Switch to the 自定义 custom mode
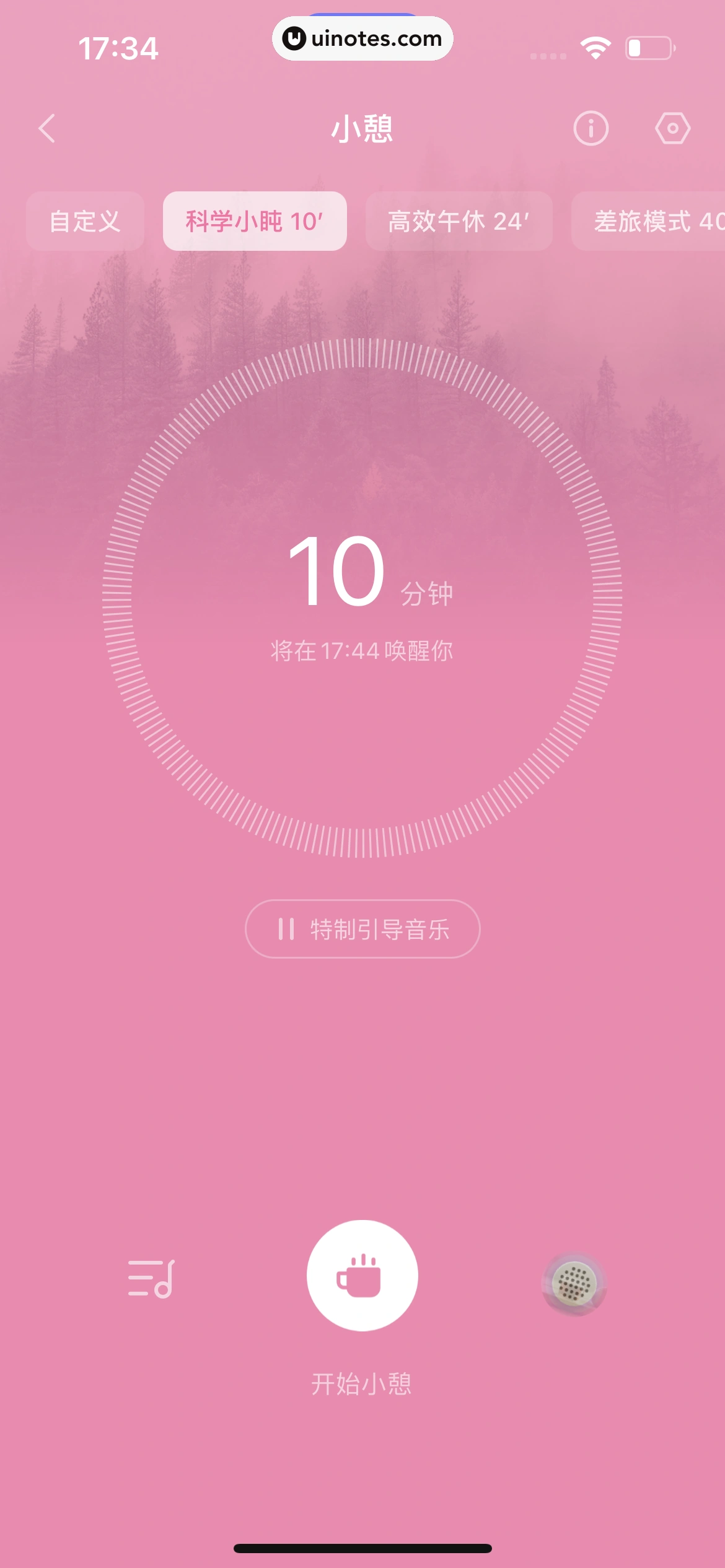 [85, 221]
